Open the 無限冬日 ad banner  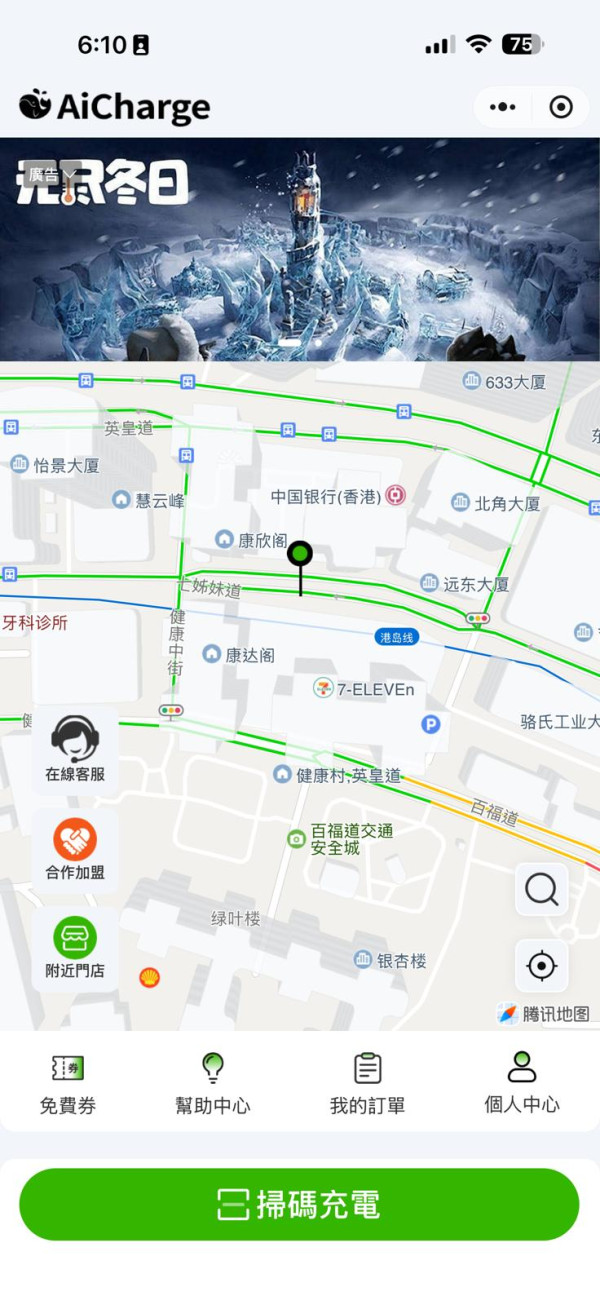point(300,250)
